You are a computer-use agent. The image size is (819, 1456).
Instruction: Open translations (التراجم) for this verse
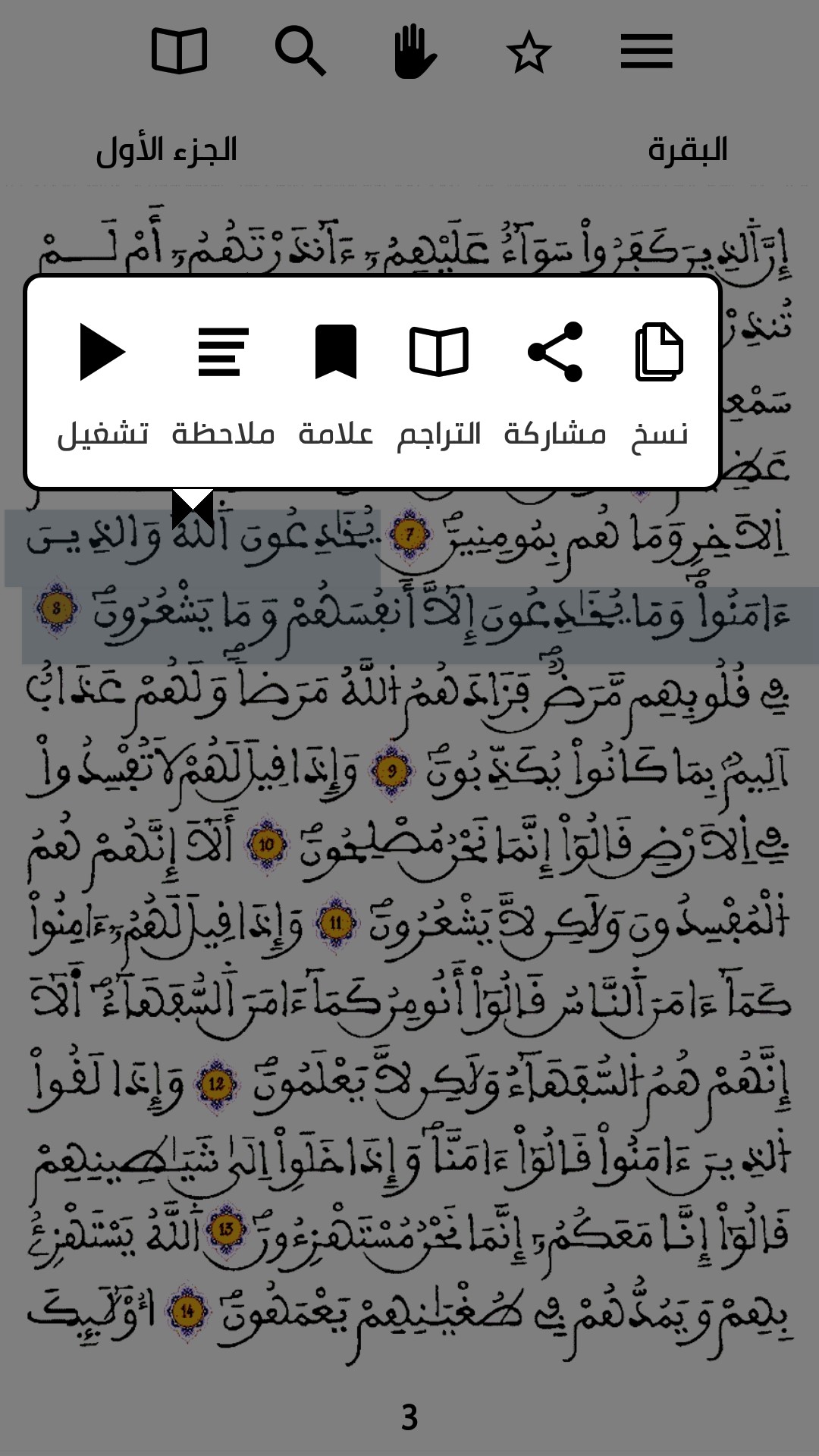(x=439, y=379)
